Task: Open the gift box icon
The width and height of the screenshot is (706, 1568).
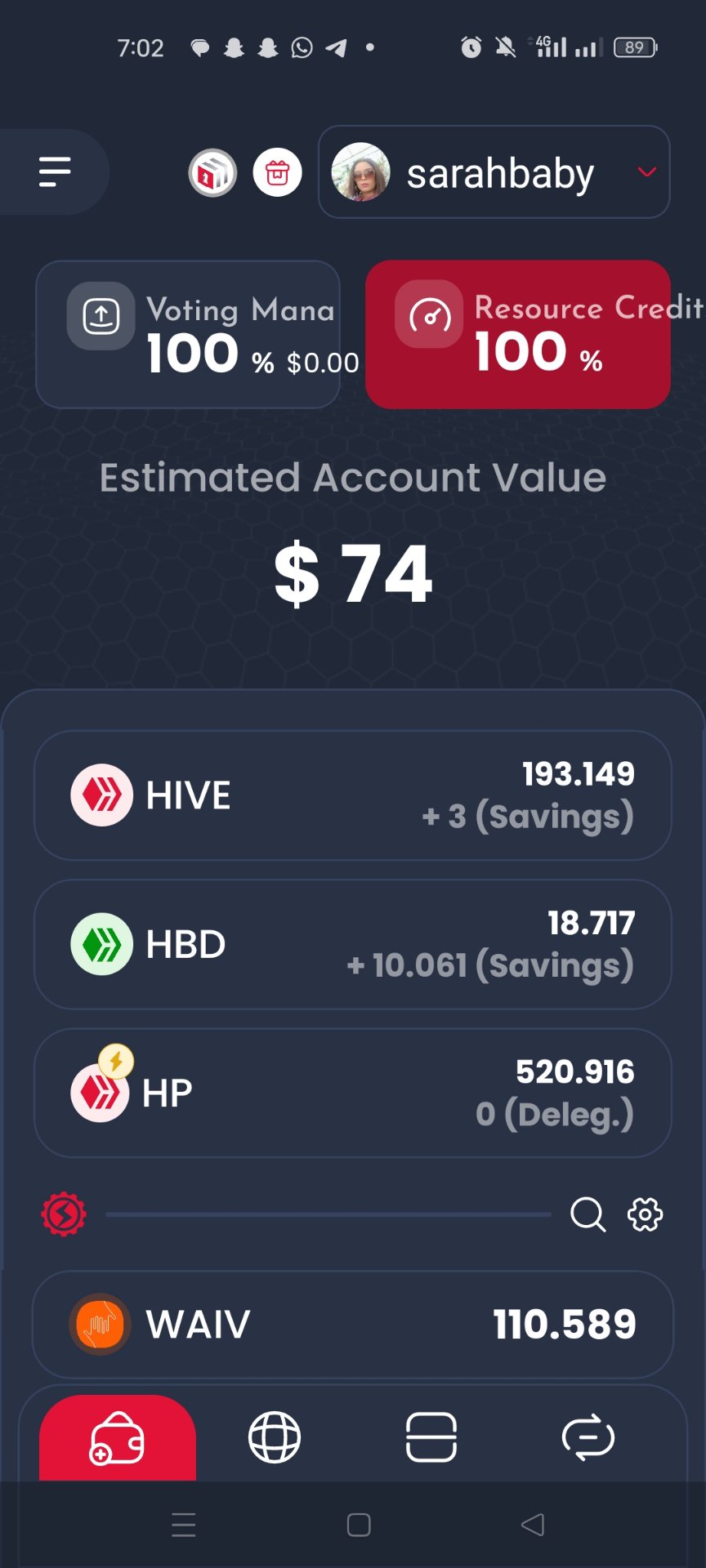Action: click(277, 173)
